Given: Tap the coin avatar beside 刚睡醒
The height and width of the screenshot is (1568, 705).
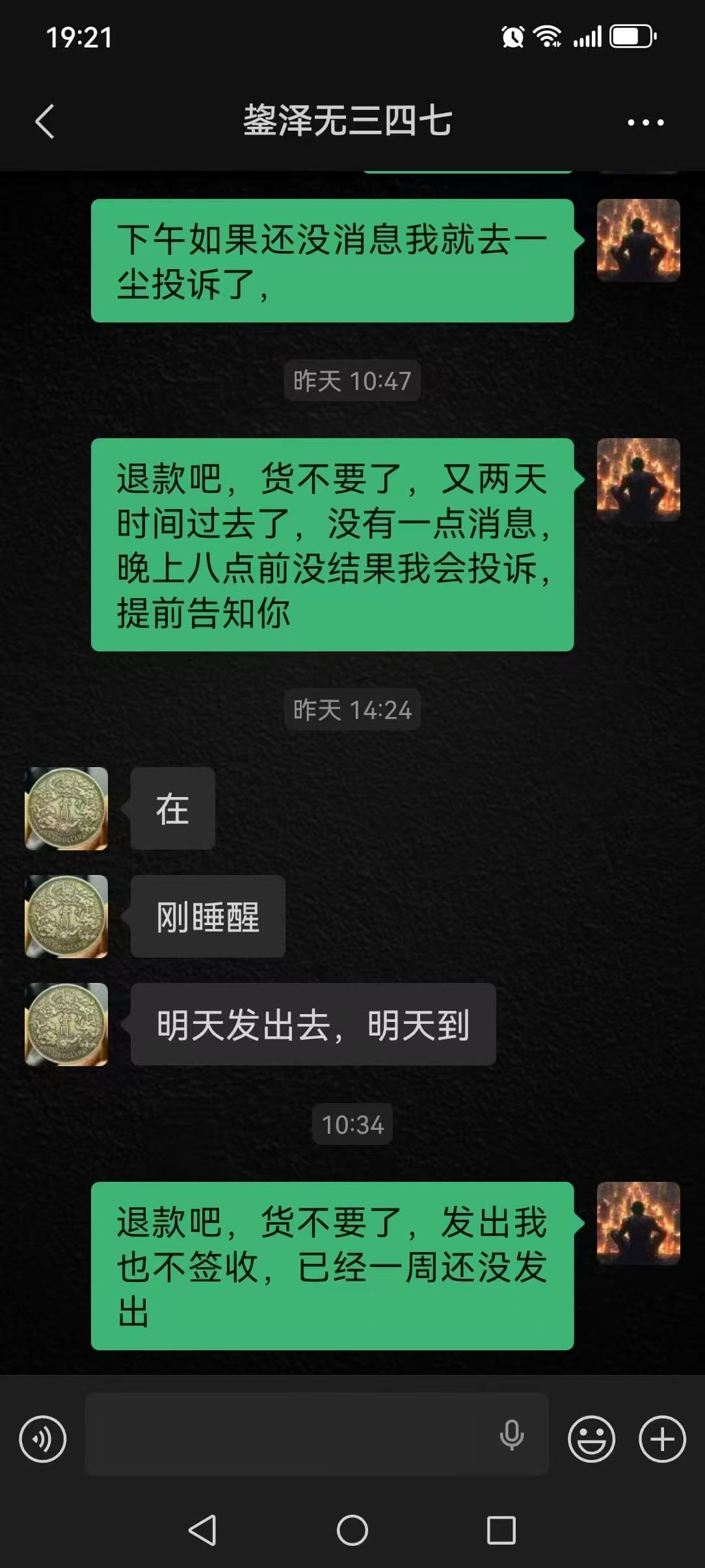Looking at the screenshot, I should 66,916.
